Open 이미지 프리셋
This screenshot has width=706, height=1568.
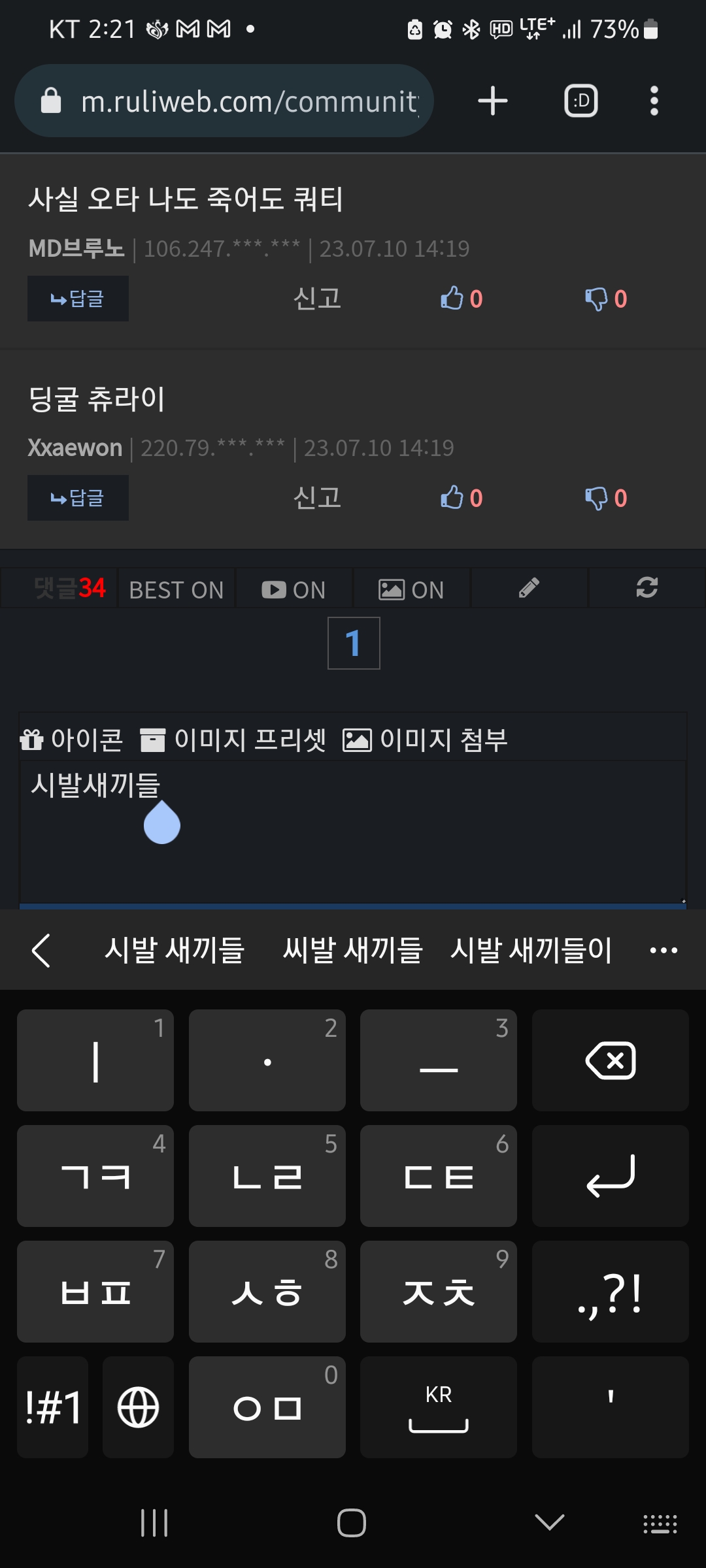click(233, 740)
